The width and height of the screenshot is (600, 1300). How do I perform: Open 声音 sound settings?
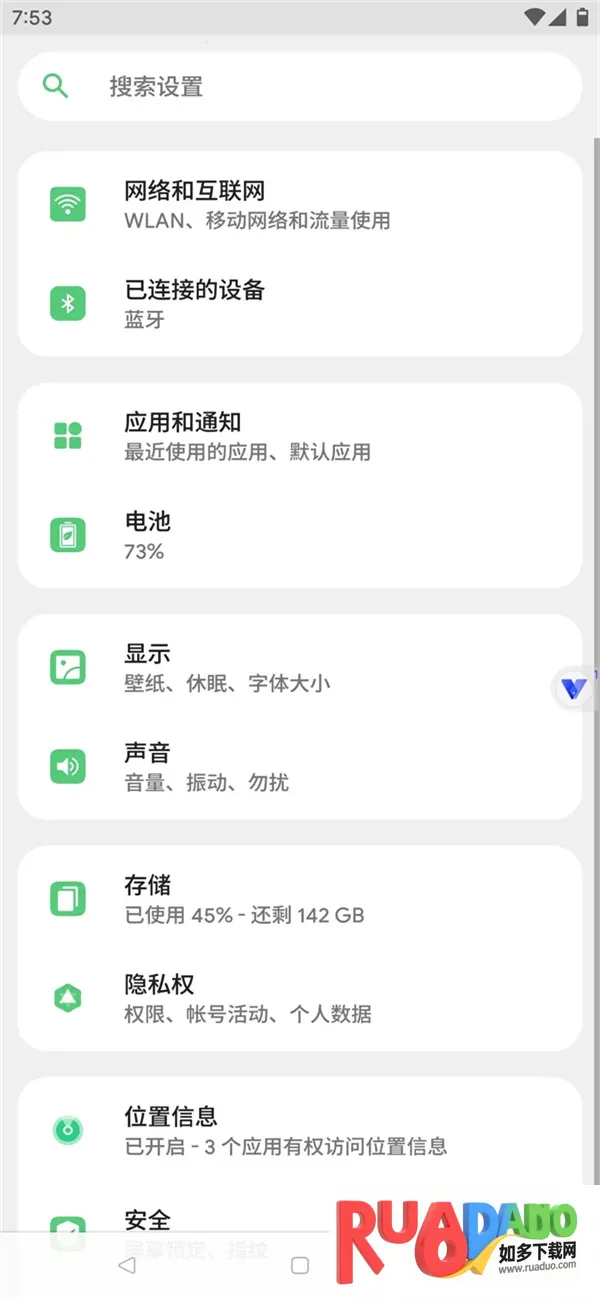[x=300, y=766]
